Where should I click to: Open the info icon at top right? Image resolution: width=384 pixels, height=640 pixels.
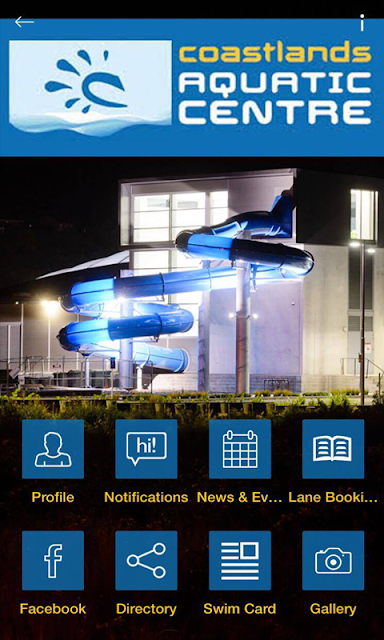362,22
